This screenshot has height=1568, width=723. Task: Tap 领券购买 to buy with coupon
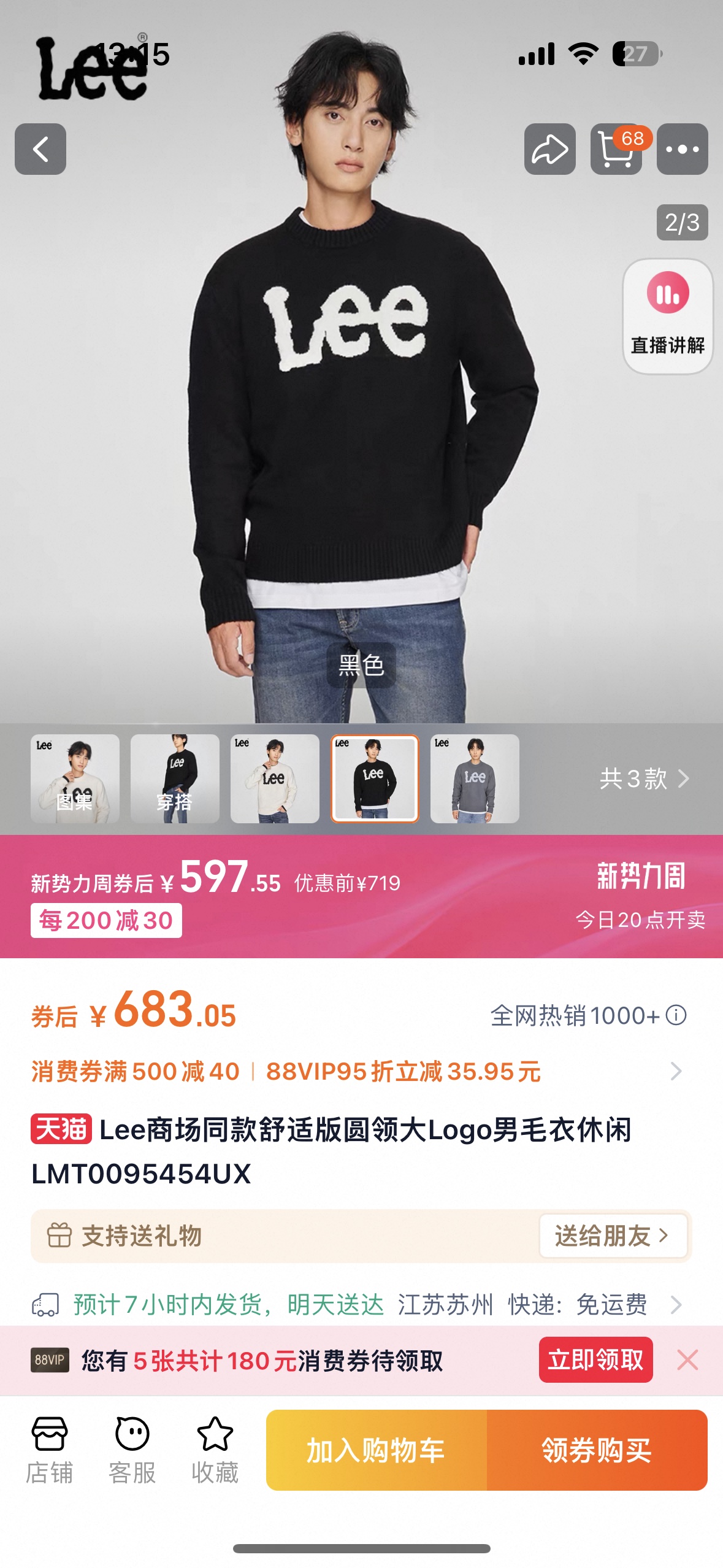coord(597,1450)
